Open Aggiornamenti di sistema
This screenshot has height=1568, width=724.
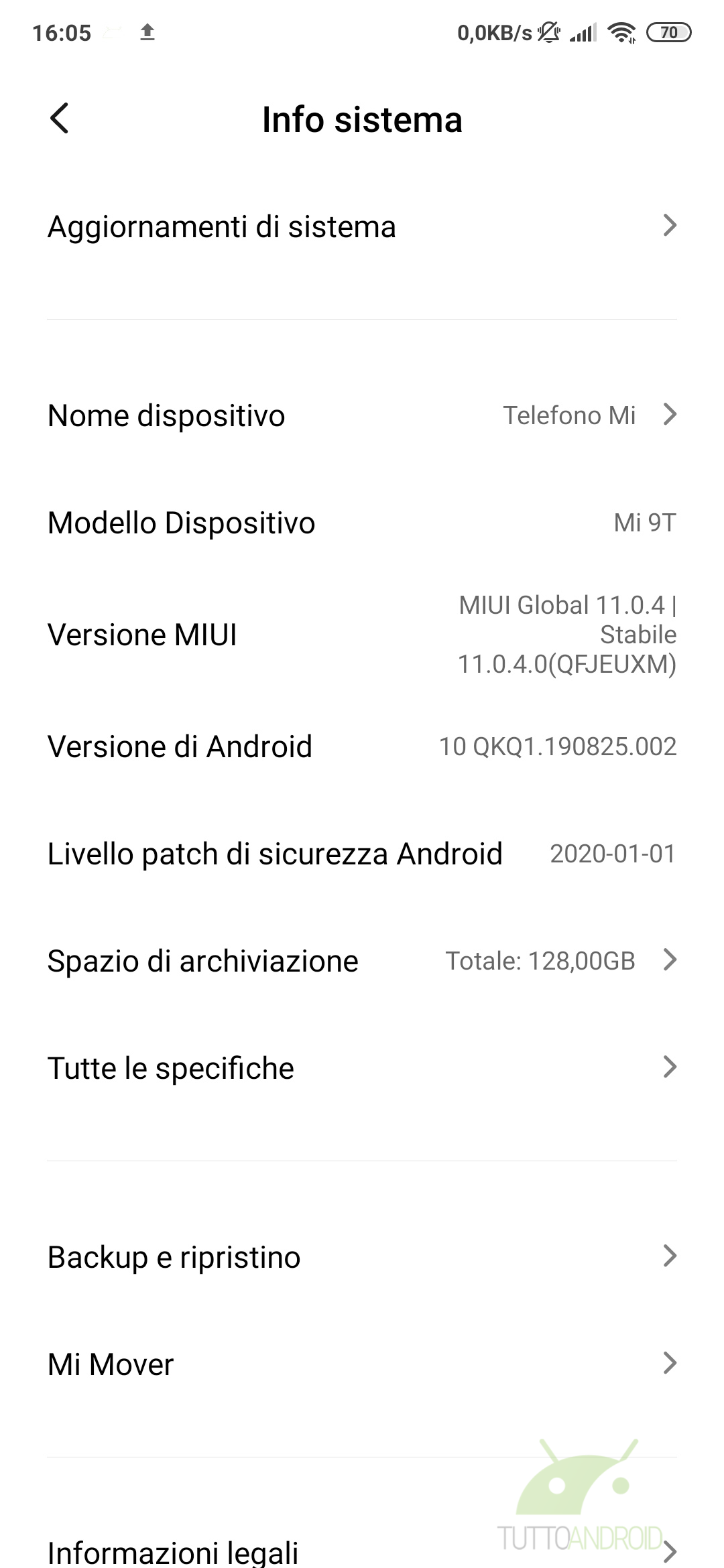click(x=362, y=226)
